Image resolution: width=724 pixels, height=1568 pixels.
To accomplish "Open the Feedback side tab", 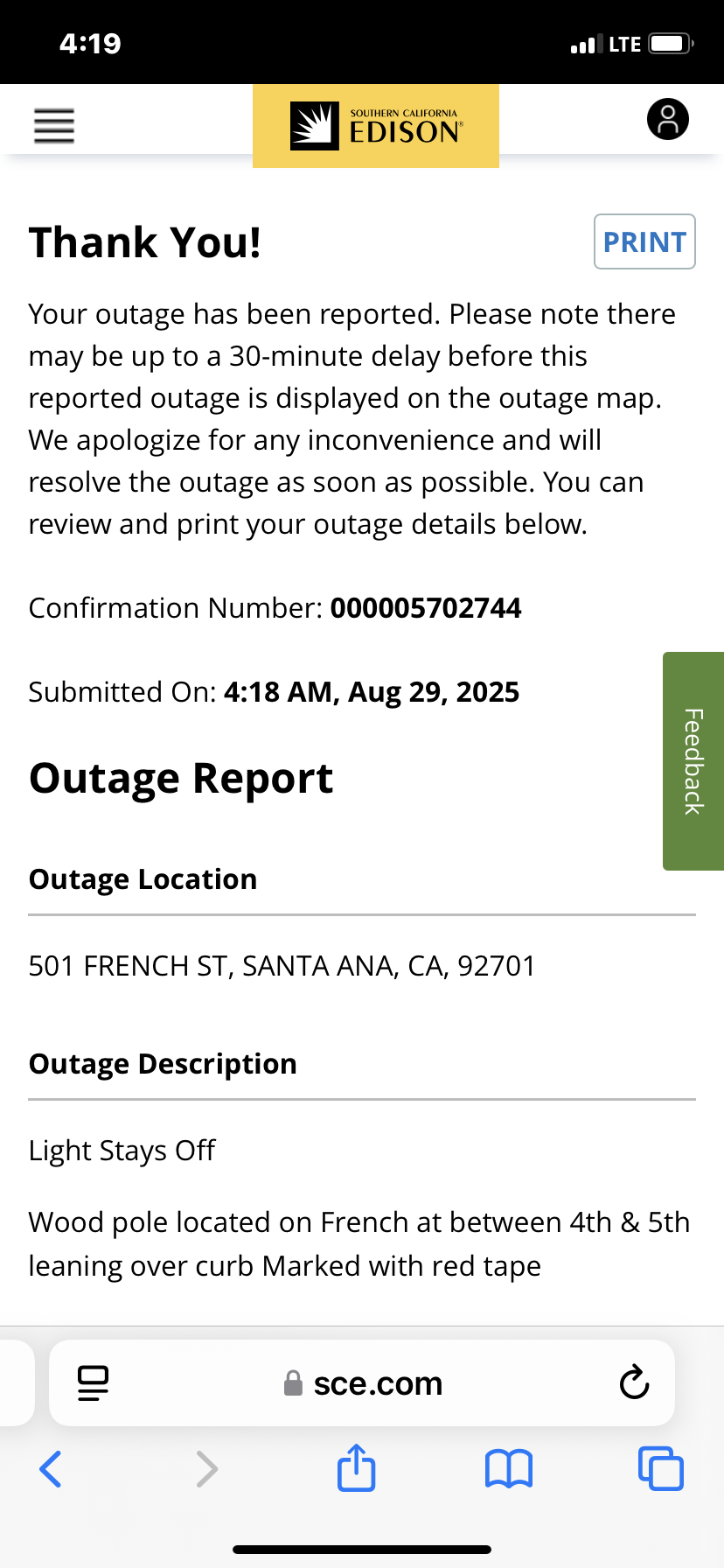I will pyautogui.click(x=693, y=761).
